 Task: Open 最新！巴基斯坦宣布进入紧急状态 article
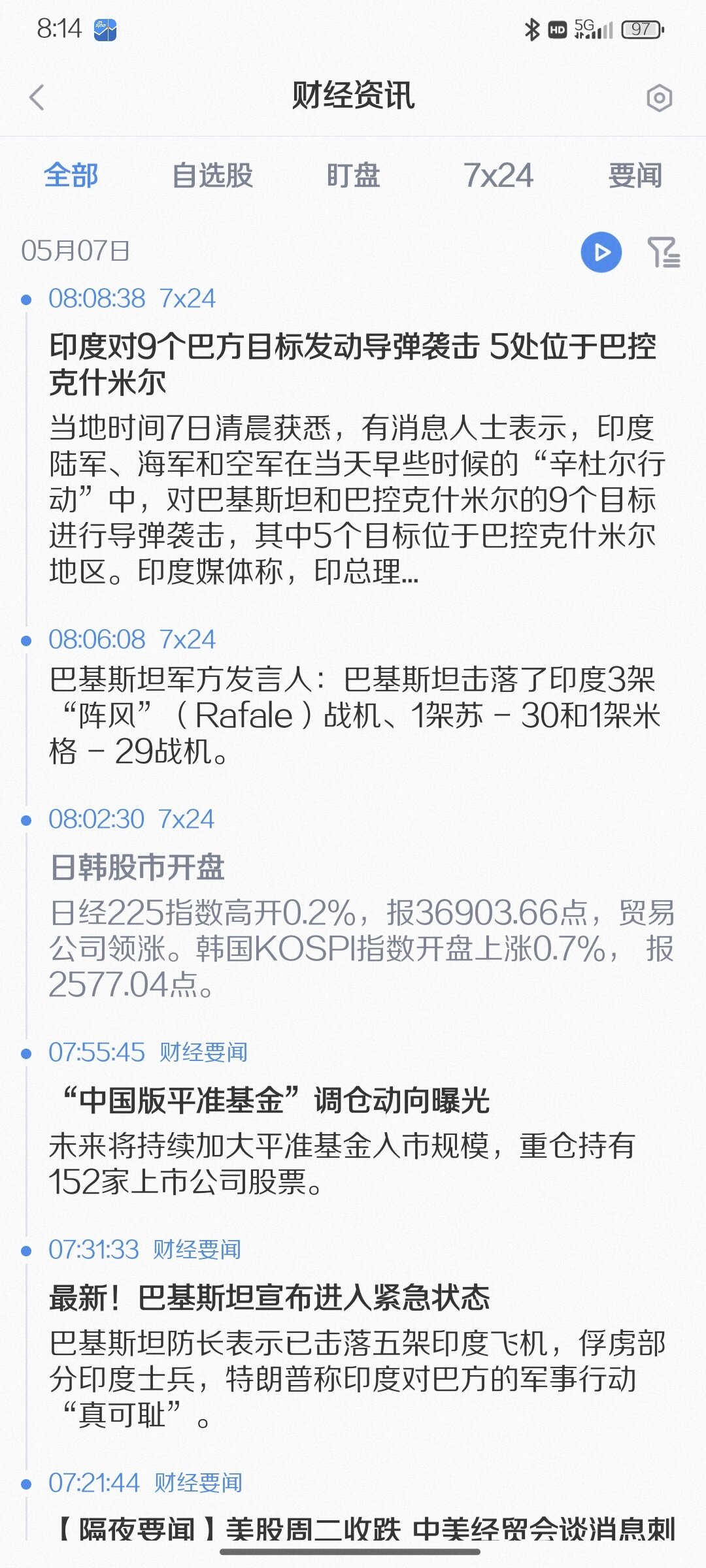(269, 1298)
